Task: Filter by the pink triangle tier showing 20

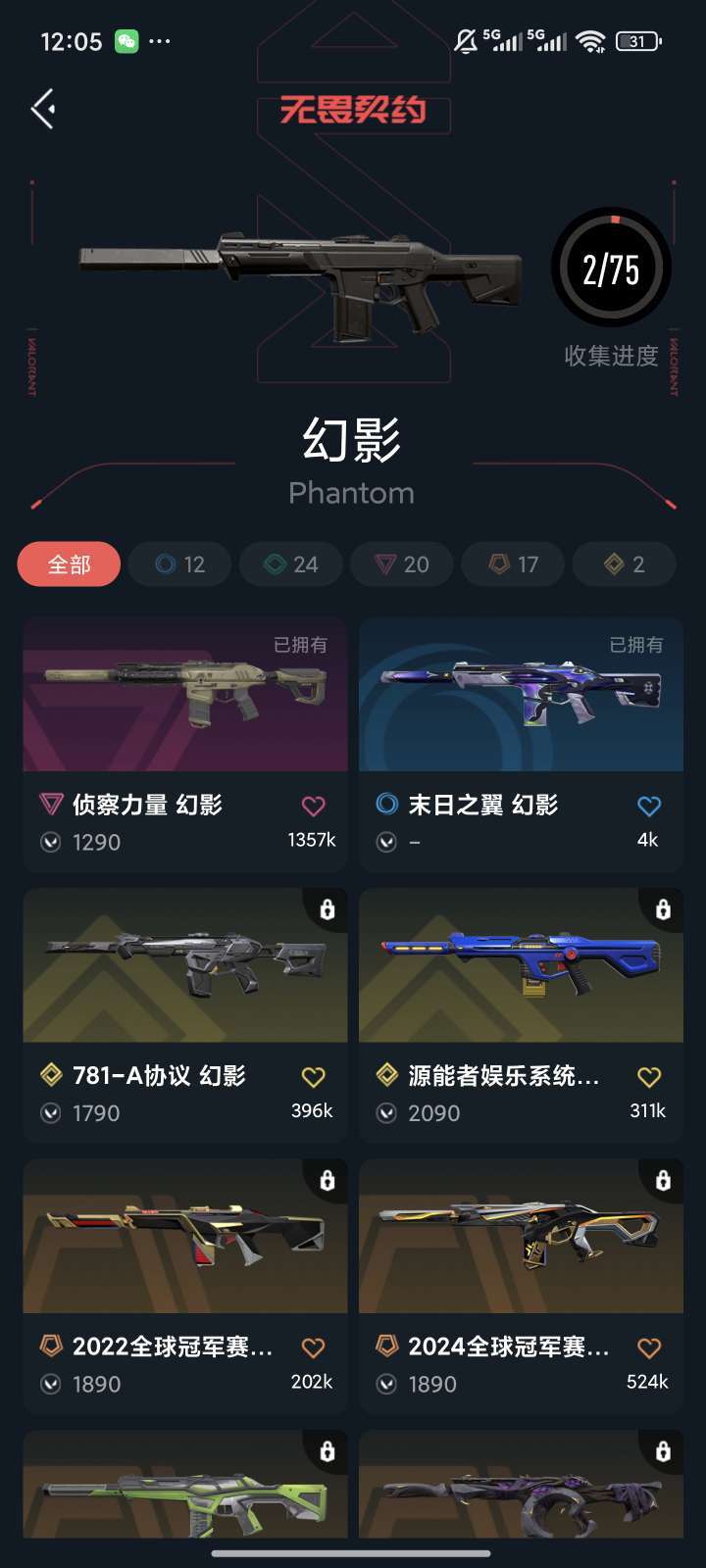Action: [x=402, y=564]
